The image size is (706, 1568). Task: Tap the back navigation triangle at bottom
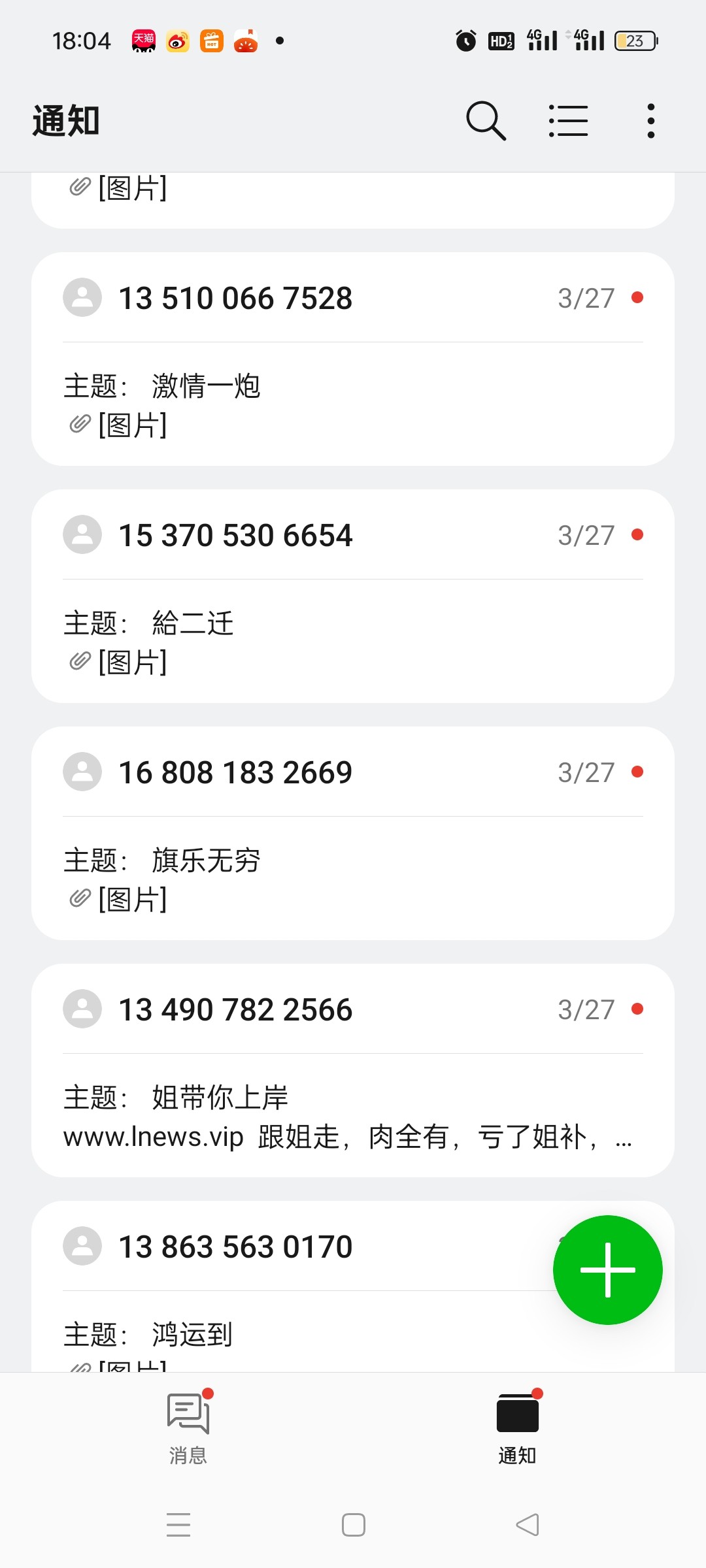pos(527,1524)
